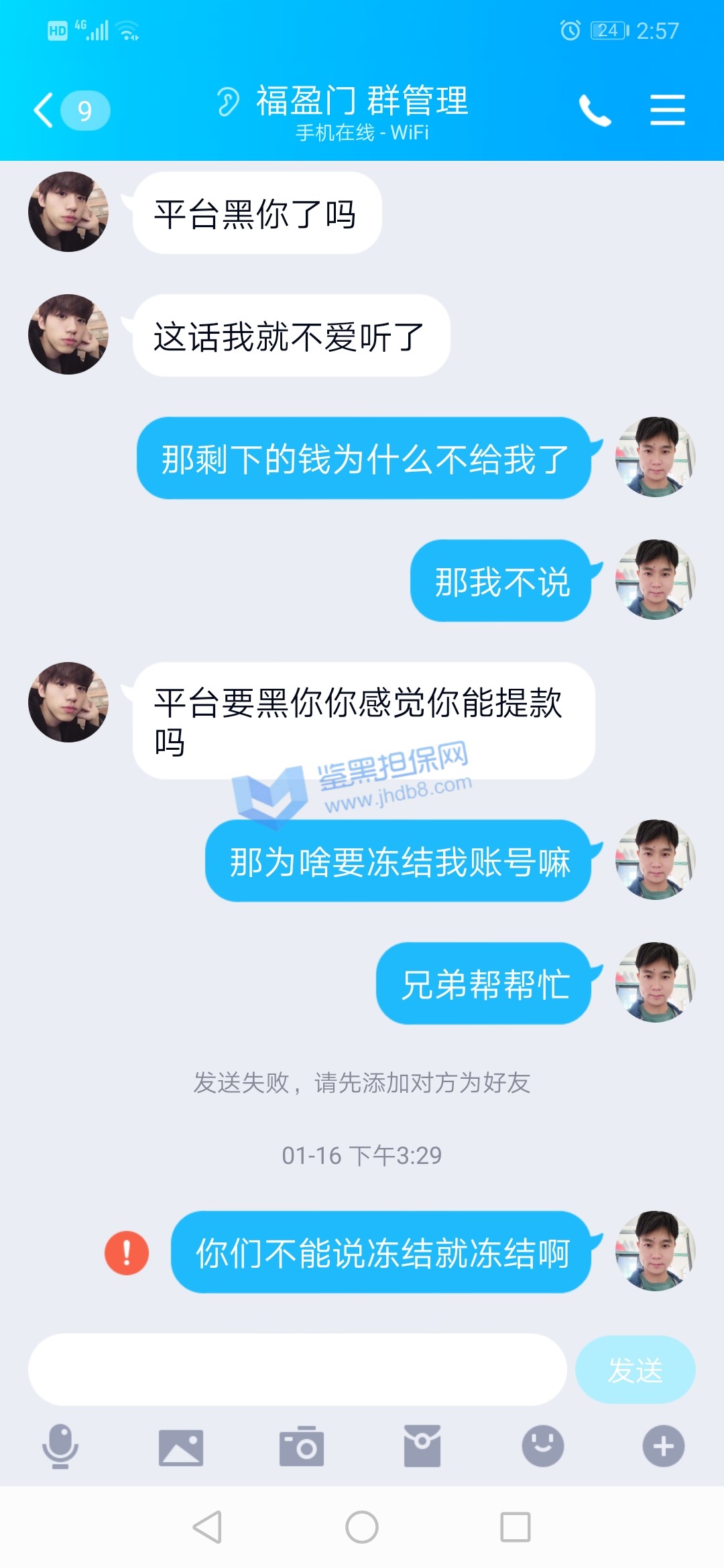Go back to the message list
Screen dimensions: 724x1568
[x=46, y=111]
